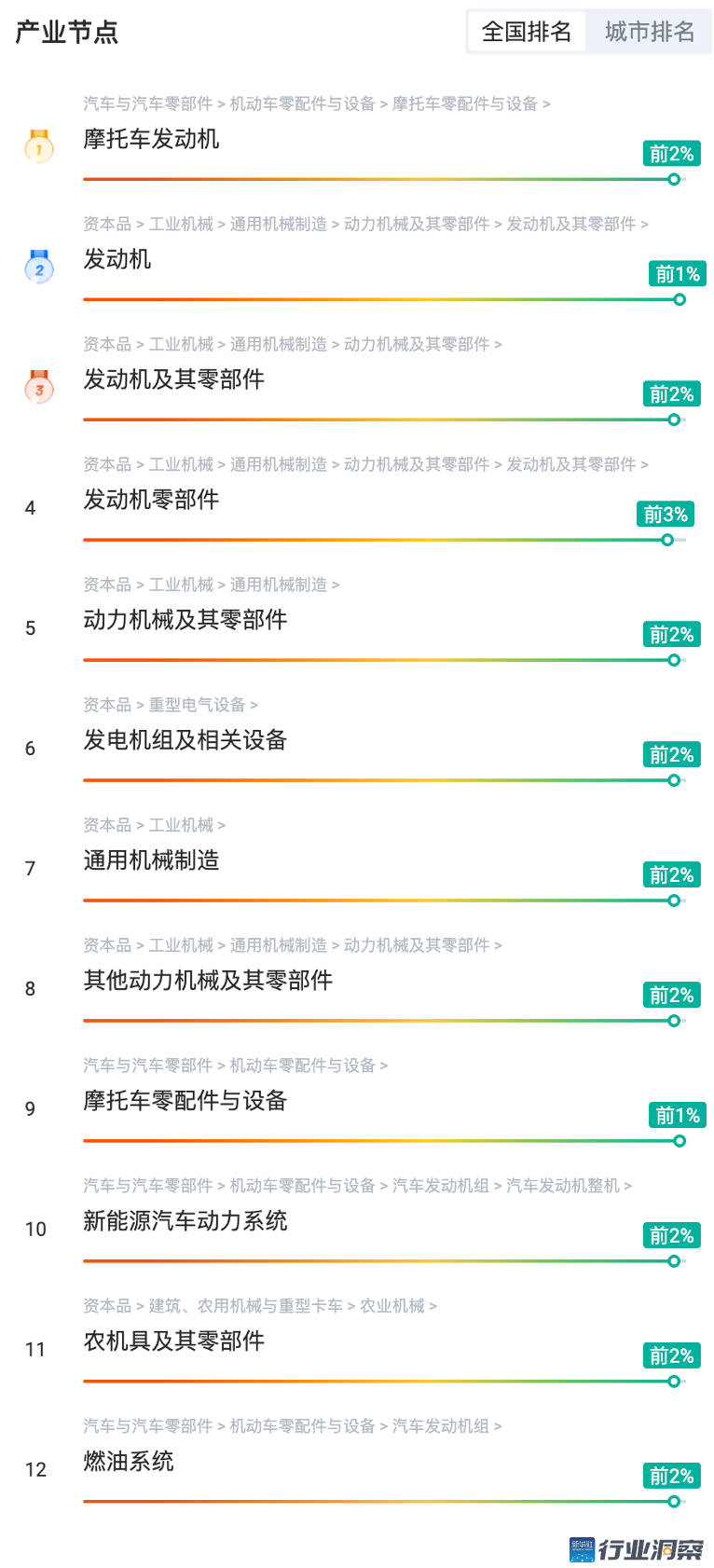The height and width of the screenshot is (1568, 714).
Task: Select the 全国排名 tab
Action: coord(527,32)
